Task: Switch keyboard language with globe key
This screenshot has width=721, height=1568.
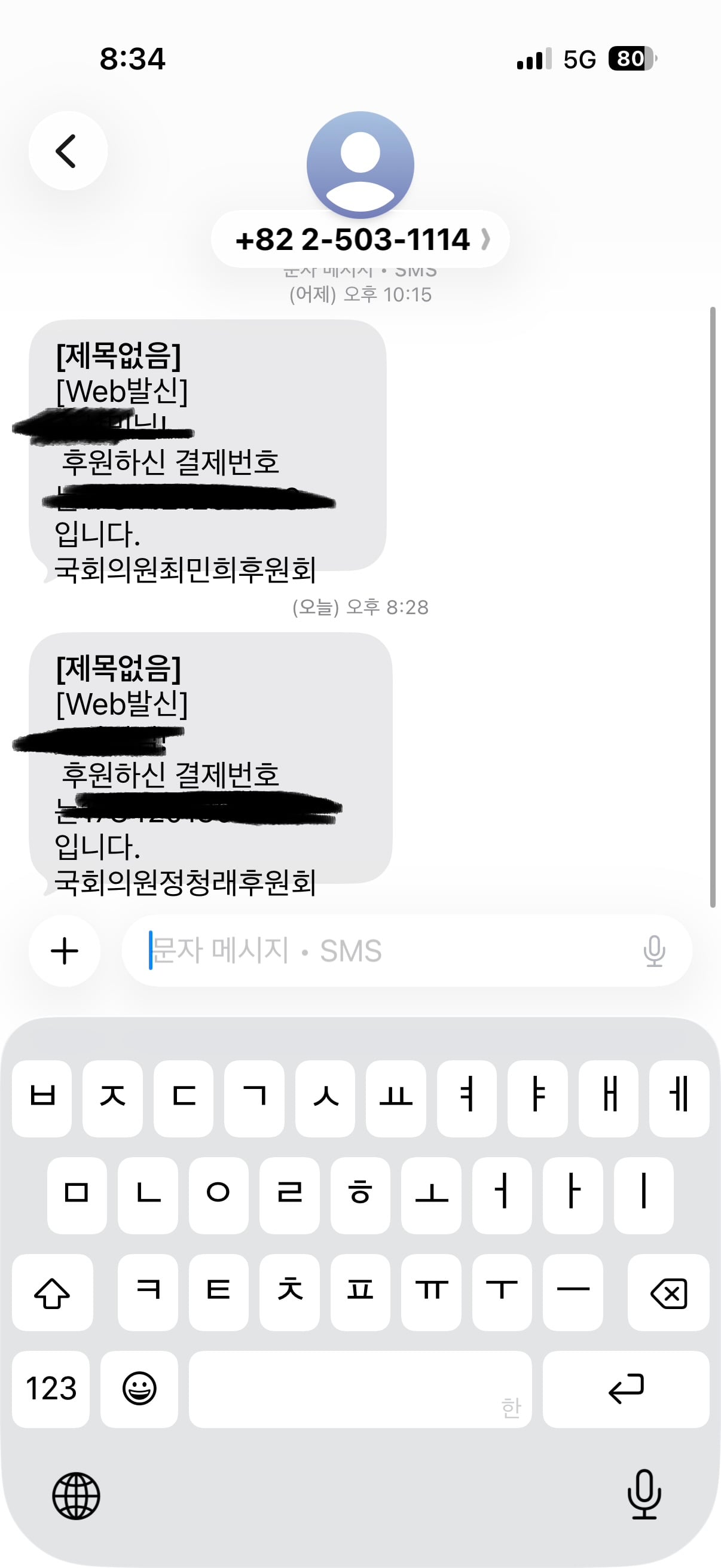Action: (76, 1496)
